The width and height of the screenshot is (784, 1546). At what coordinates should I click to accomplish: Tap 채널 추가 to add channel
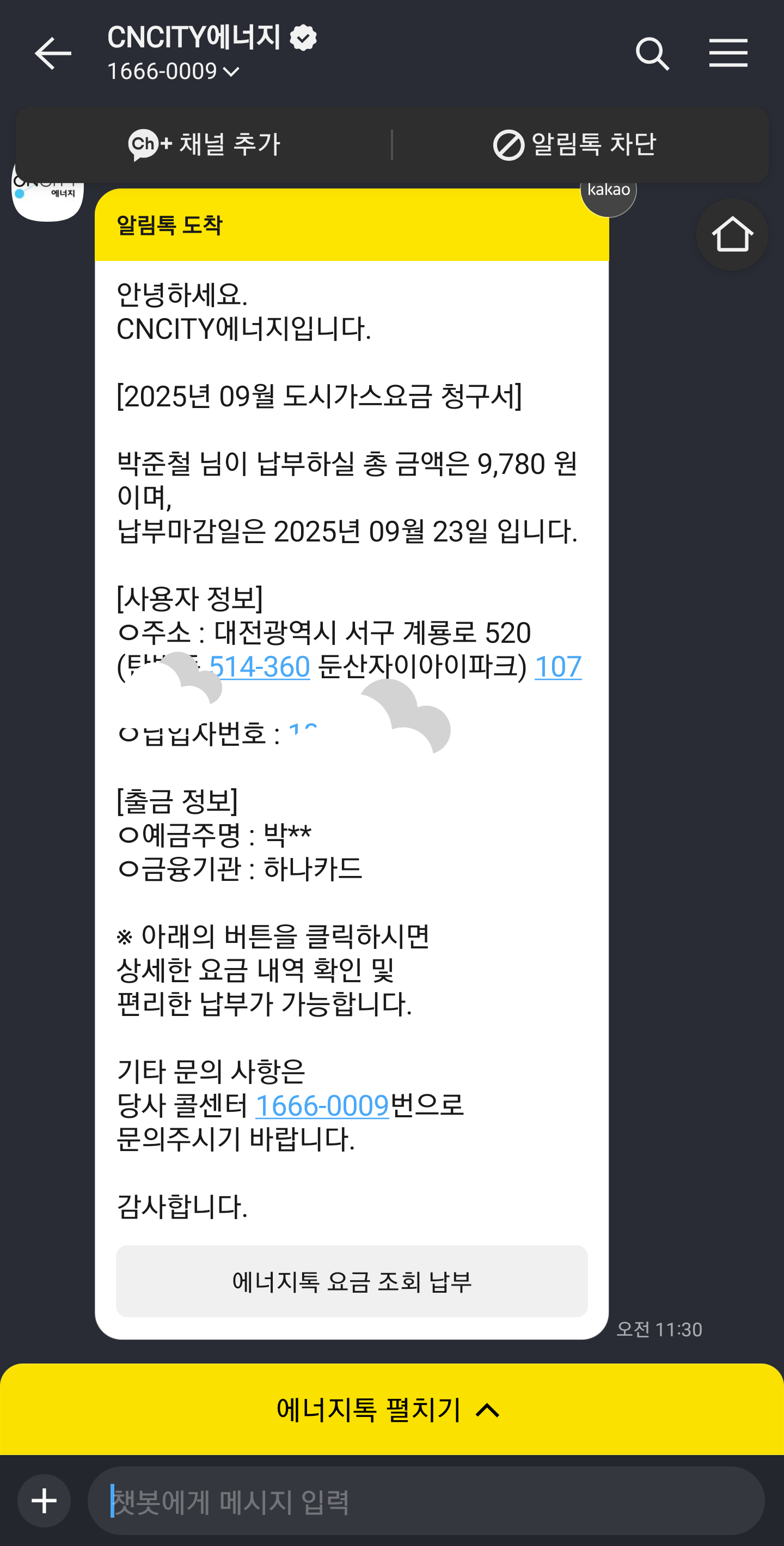pyautogui.click(x=205, y=145)
